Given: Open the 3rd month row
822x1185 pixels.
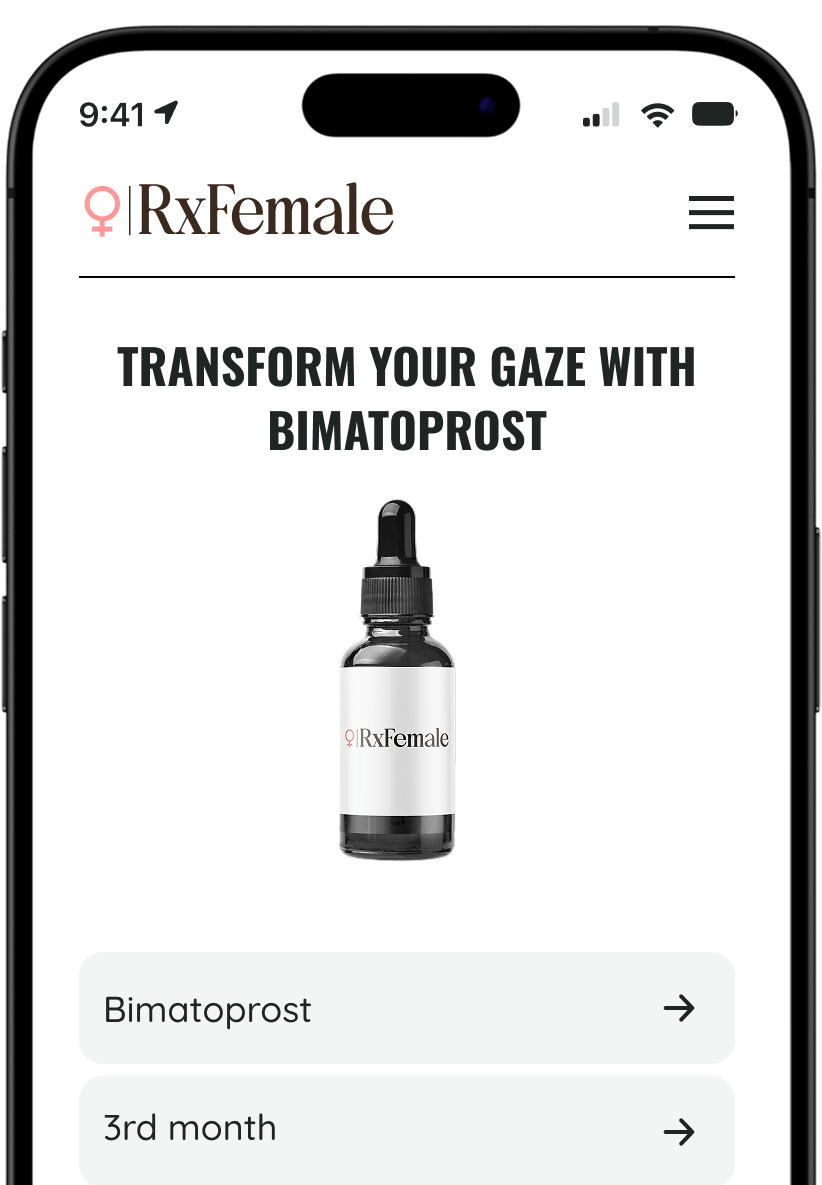Looking at the screenshot, I should click(406, 1130).
